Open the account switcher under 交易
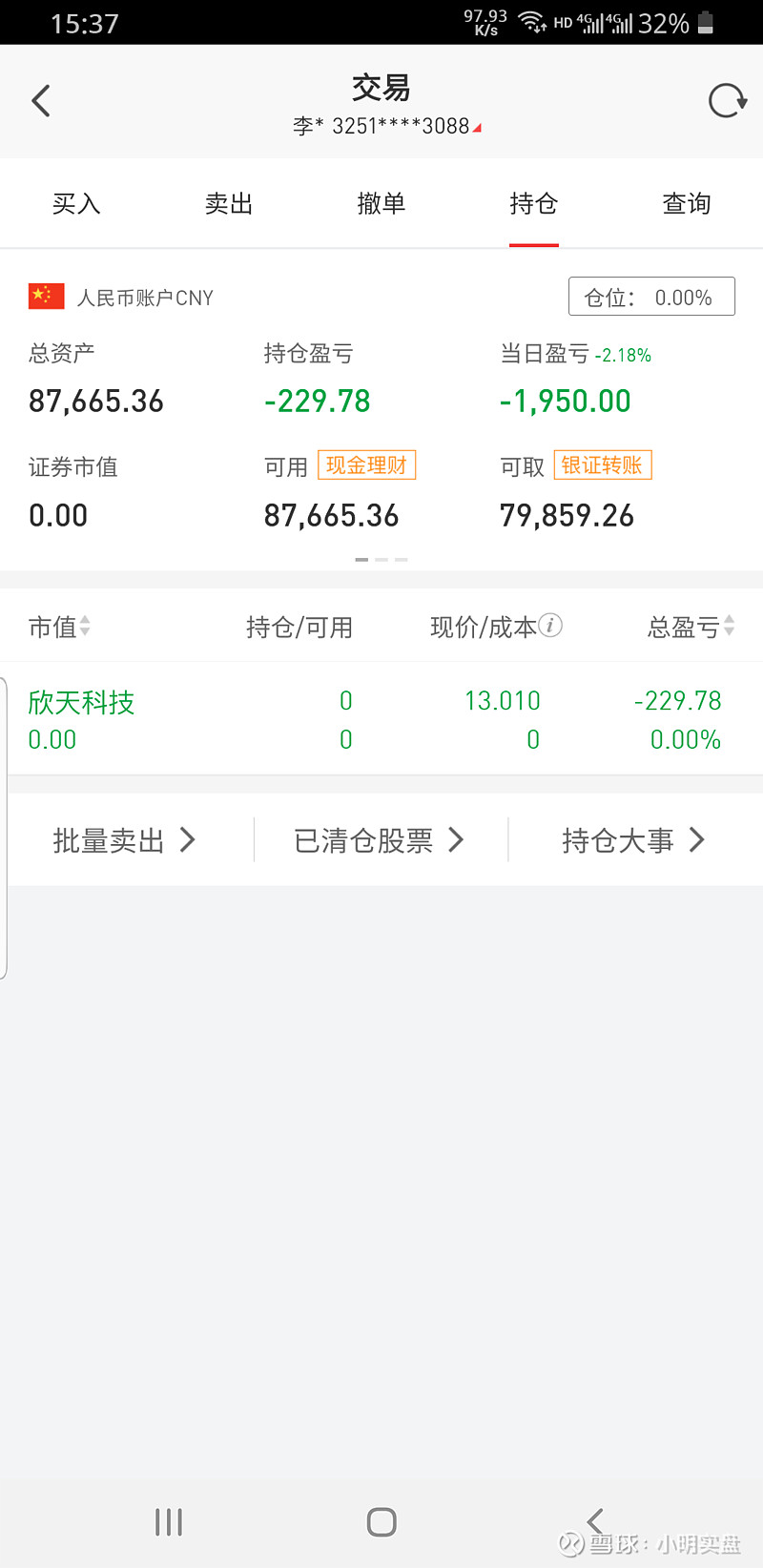This screenshot has width=763, height=1568. (x=386, y=126)
